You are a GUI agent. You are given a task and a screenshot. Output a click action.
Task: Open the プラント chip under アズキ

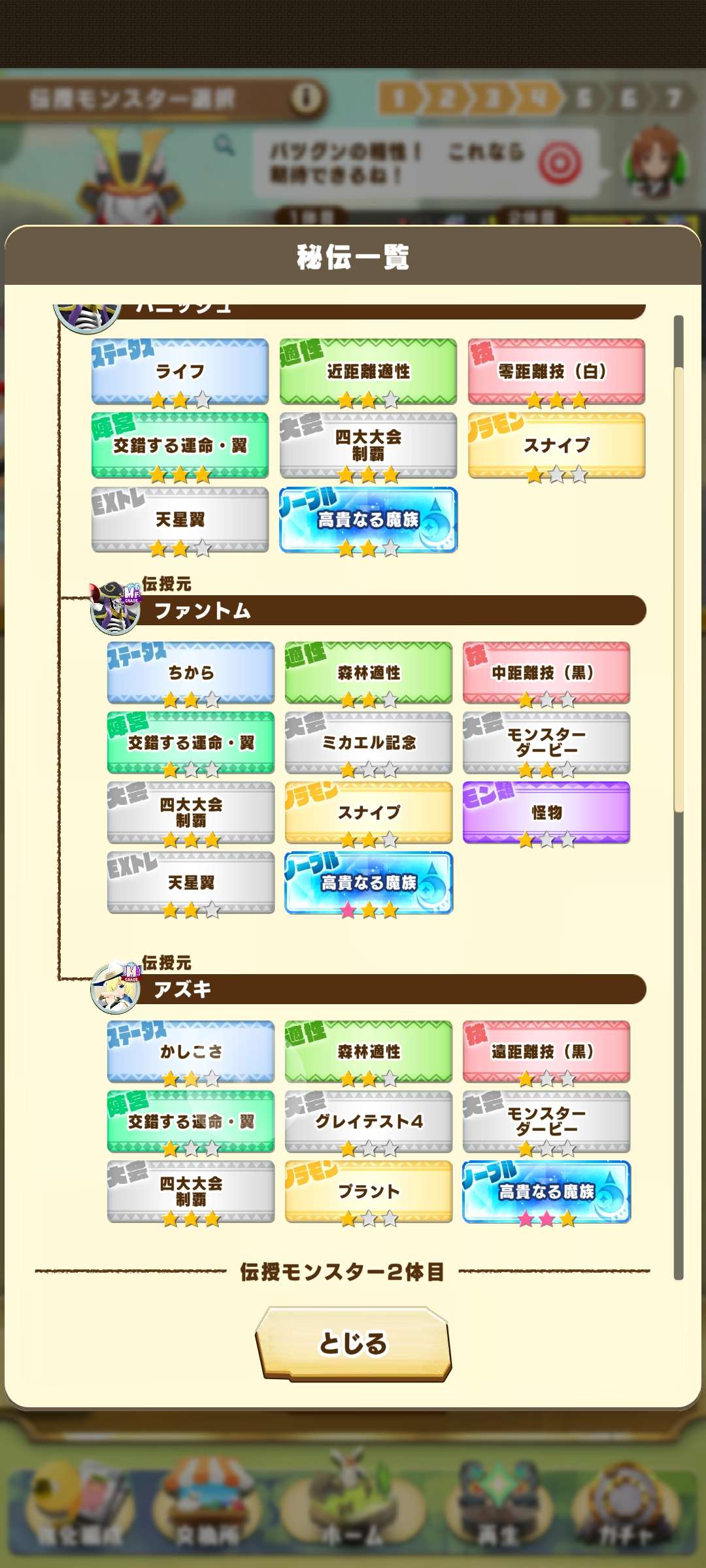369,1192
